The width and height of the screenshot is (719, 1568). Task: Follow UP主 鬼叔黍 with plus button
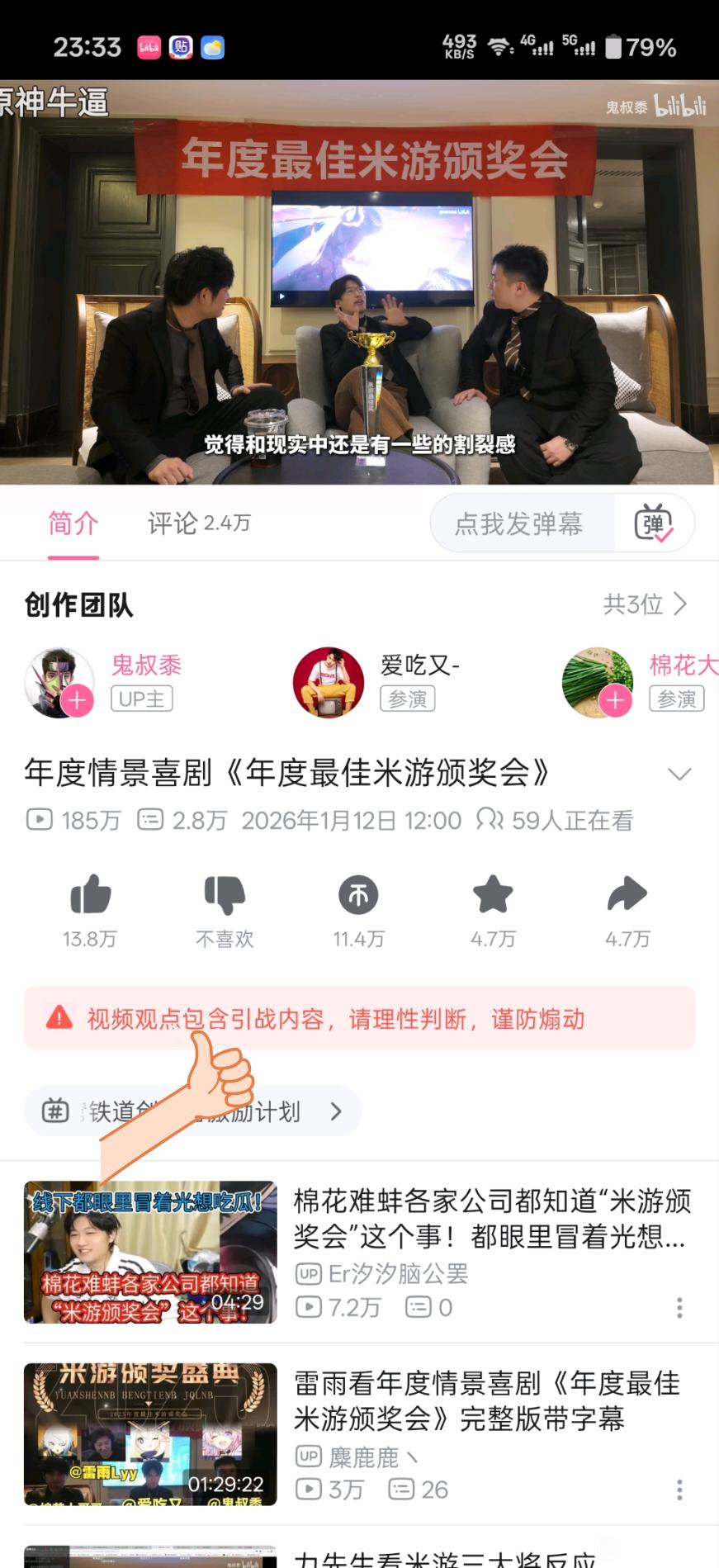coord(77,701)
